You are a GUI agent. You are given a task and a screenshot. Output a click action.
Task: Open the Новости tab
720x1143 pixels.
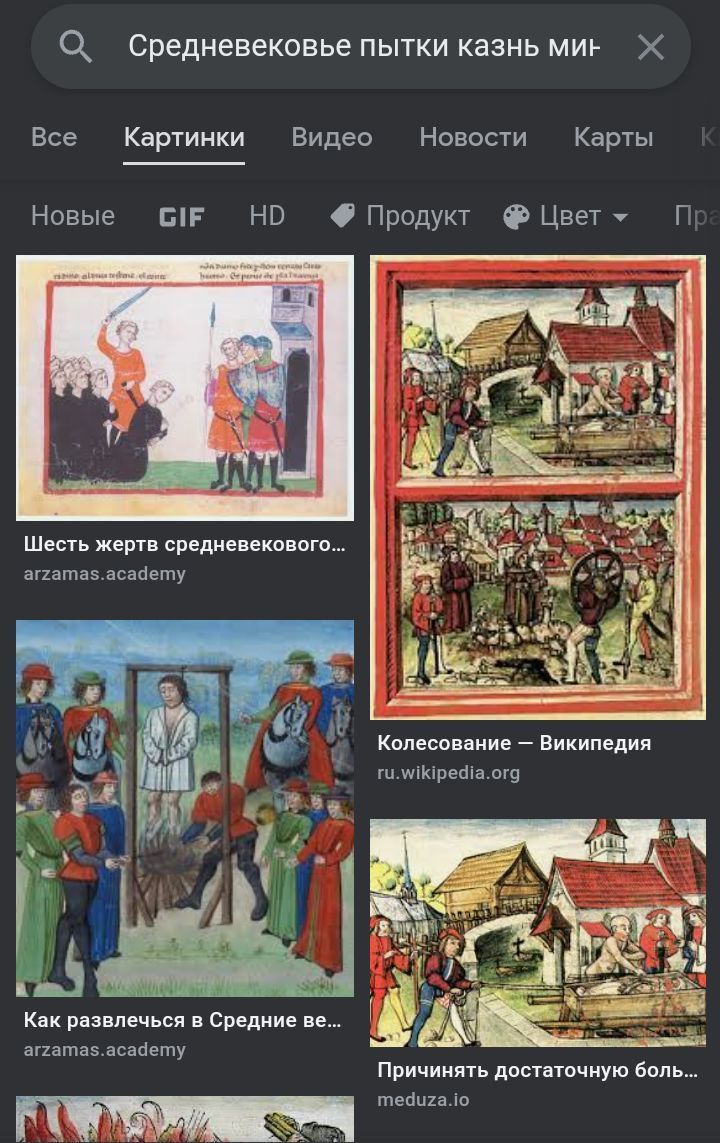pyautogui.click(x=473, y=137)
